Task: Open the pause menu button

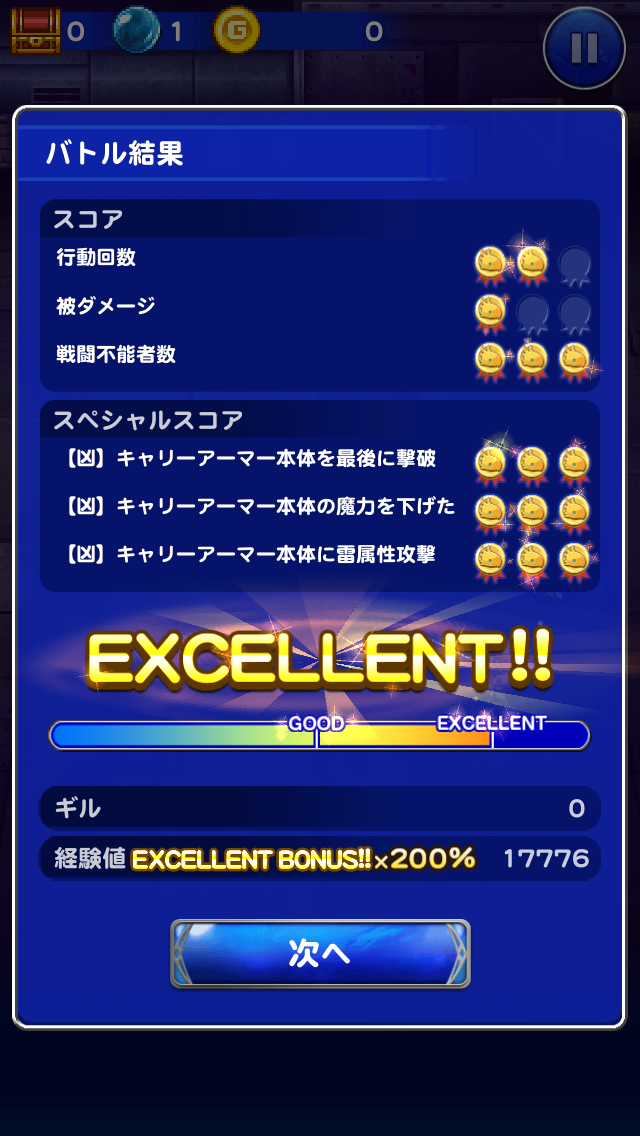Action: click(x=584, y=48)
